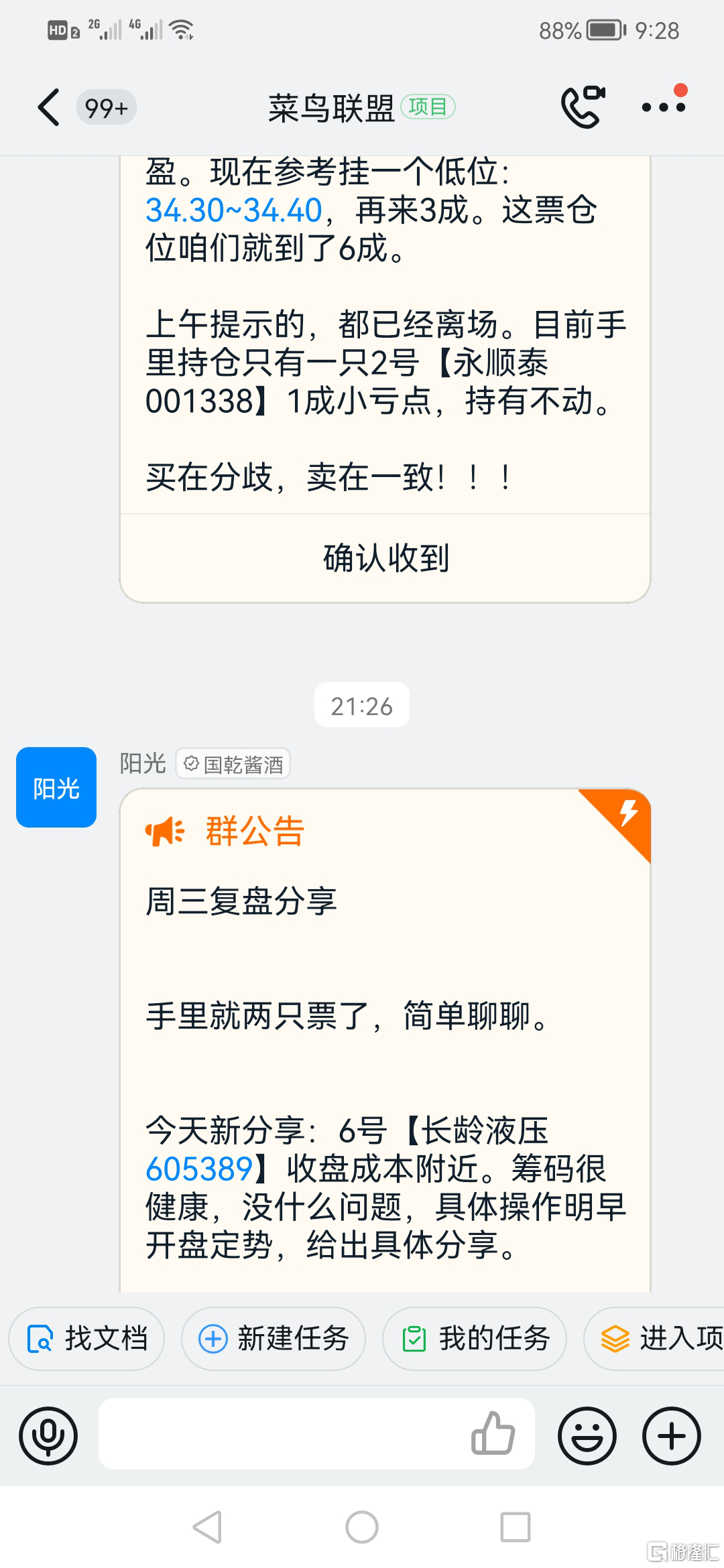Open 我的任务 shortcut
This screenshot has height=1568, width=724.
coord(475,1339)
